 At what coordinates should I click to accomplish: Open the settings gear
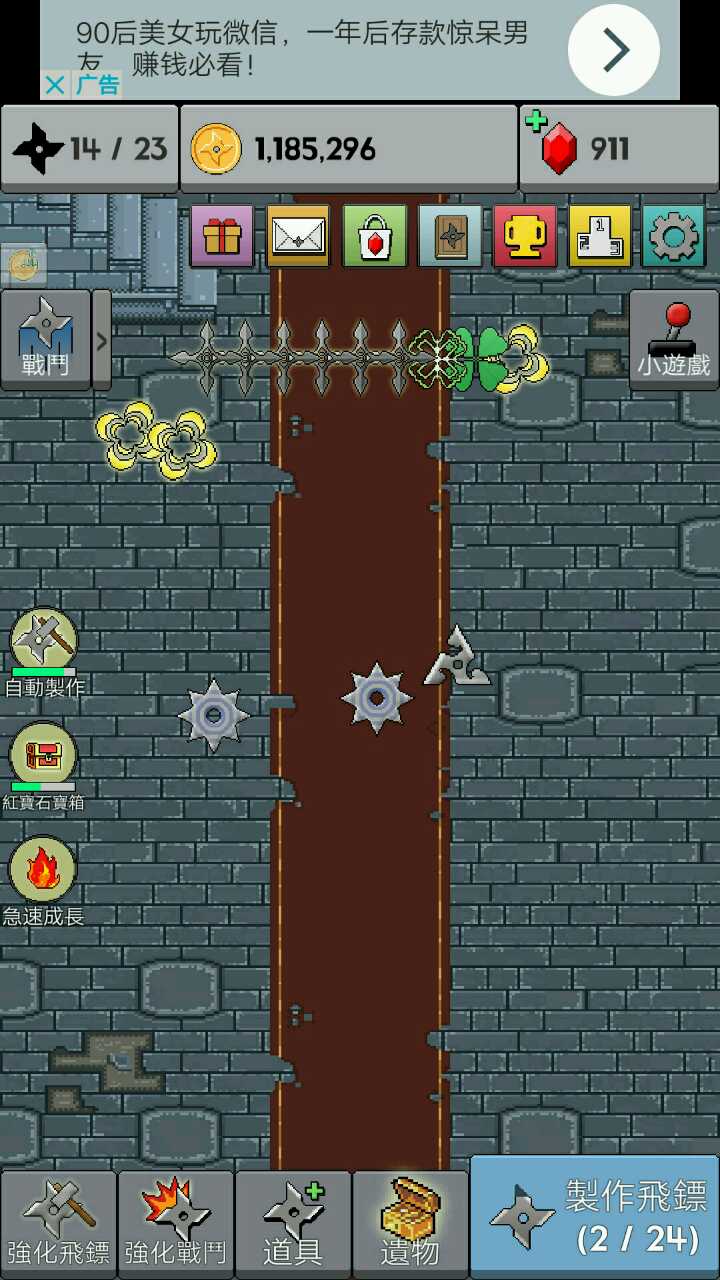pos(673,236)
